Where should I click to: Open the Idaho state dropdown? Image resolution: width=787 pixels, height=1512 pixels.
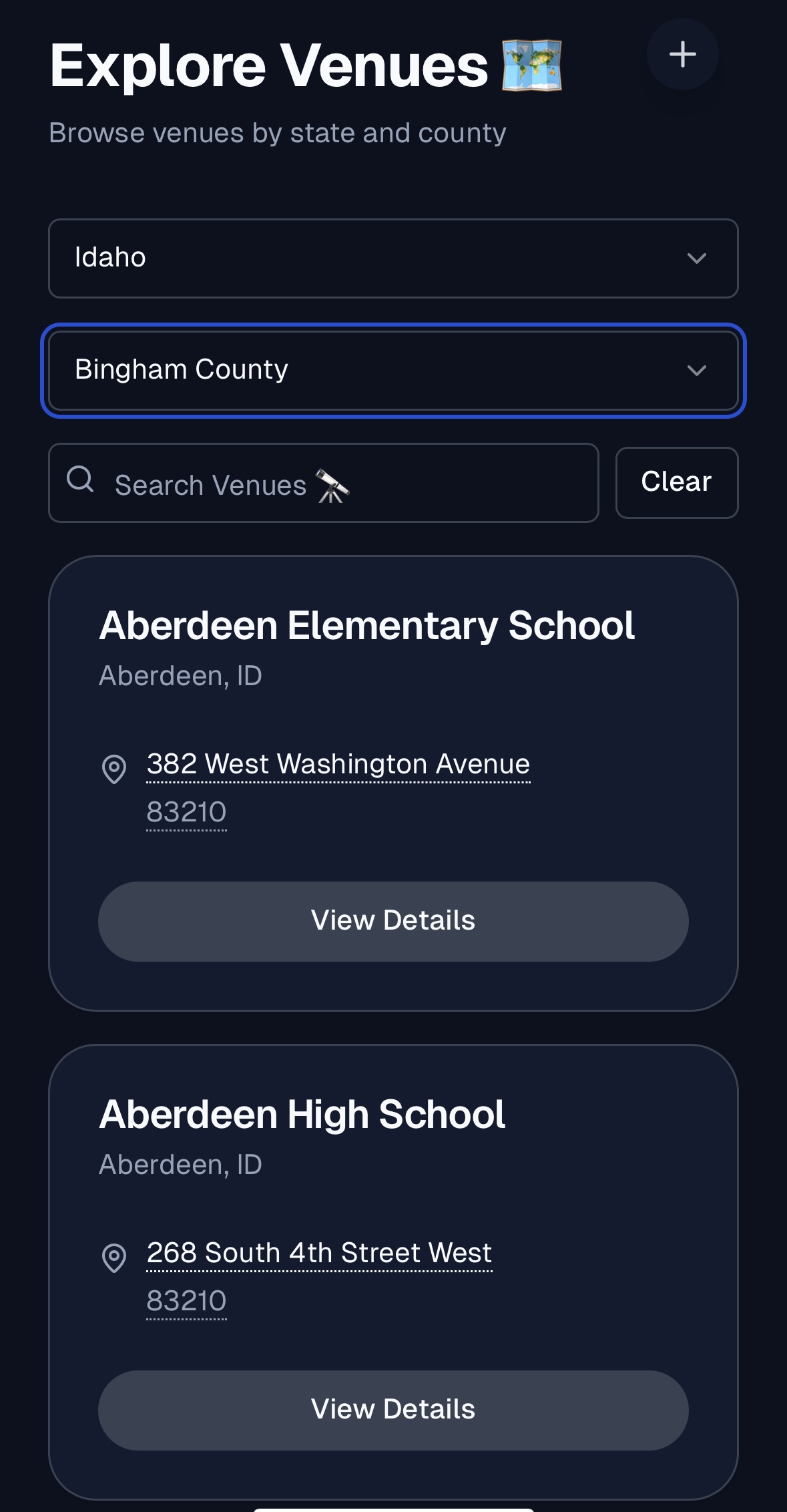pos(392,258)
